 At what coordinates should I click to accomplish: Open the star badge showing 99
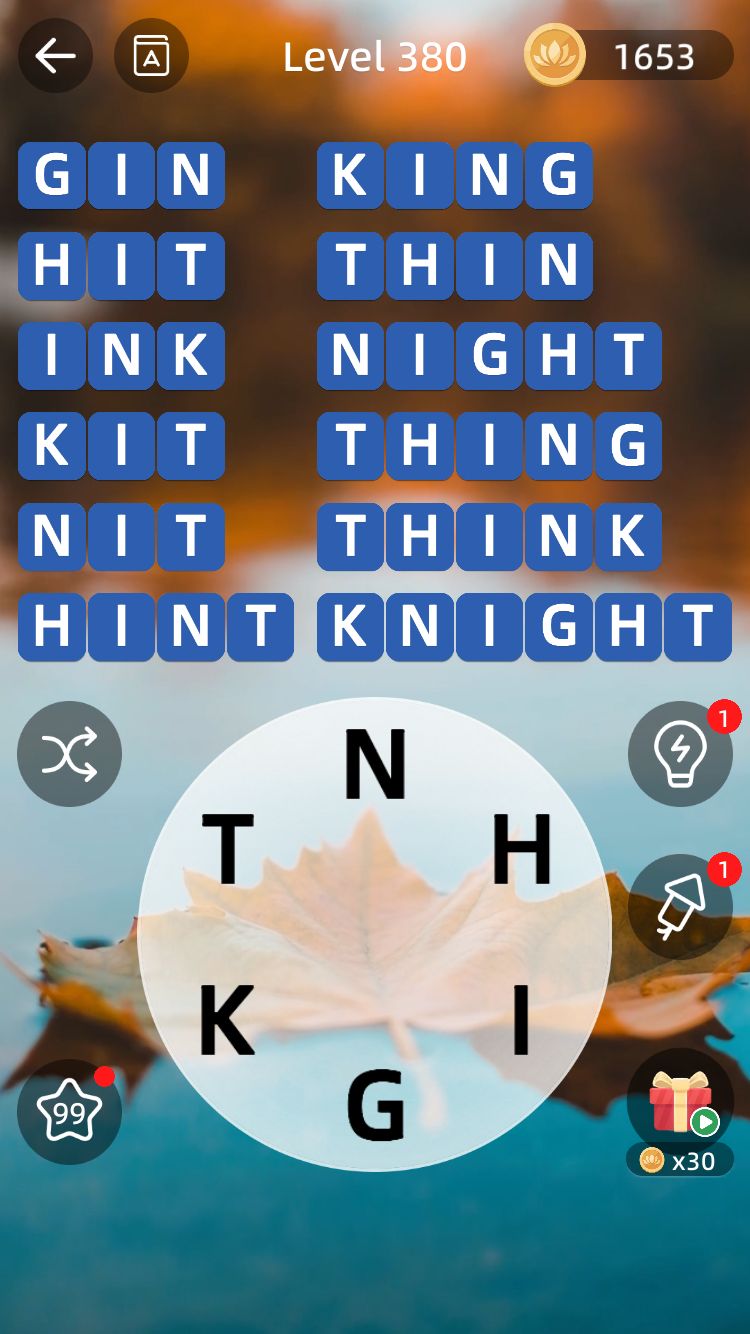[x=70, y=1112]
